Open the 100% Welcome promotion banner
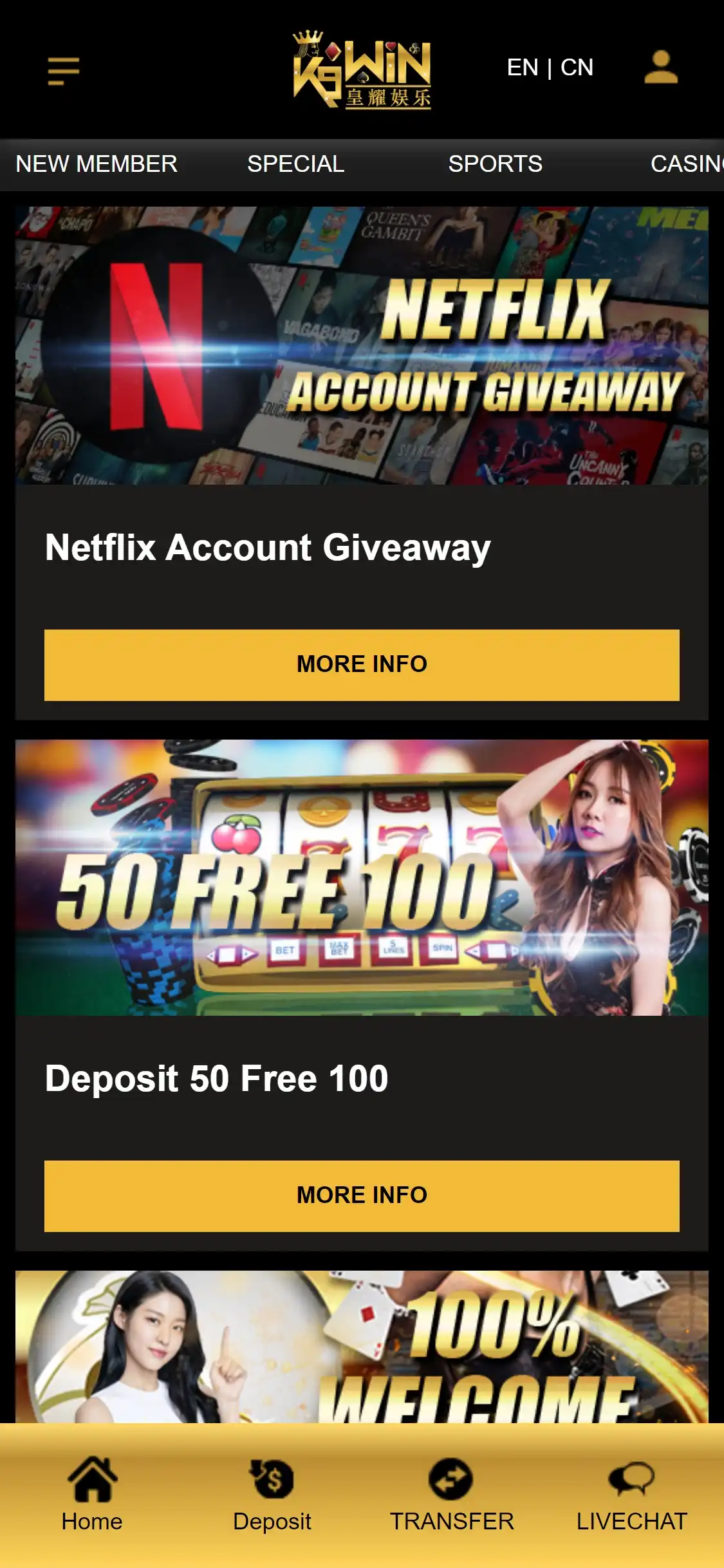The height and width of the screenshot is (1568, 724). point(362,1347)
